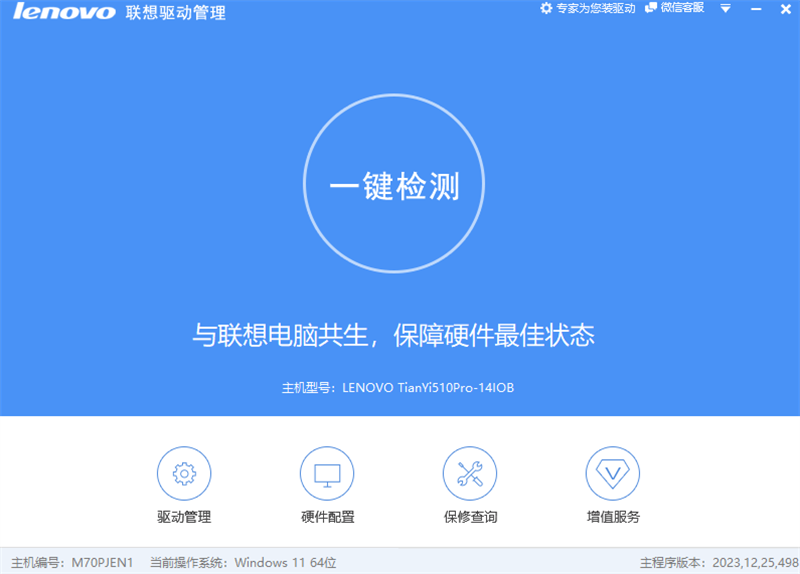
Task: Open 增值服务 value-added services
Action: coord(613,474)
